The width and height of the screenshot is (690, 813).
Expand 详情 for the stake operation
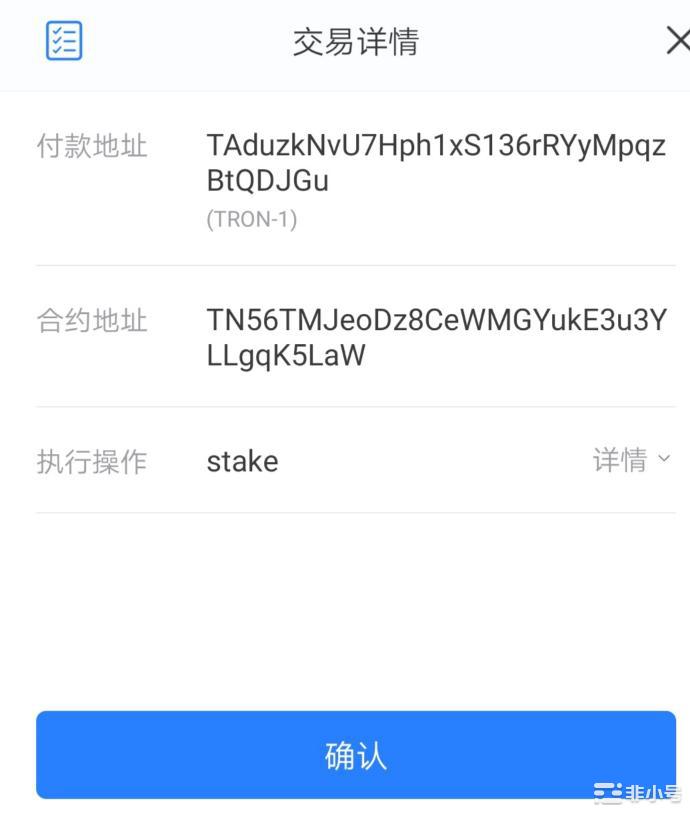click(x=631, y=460)
